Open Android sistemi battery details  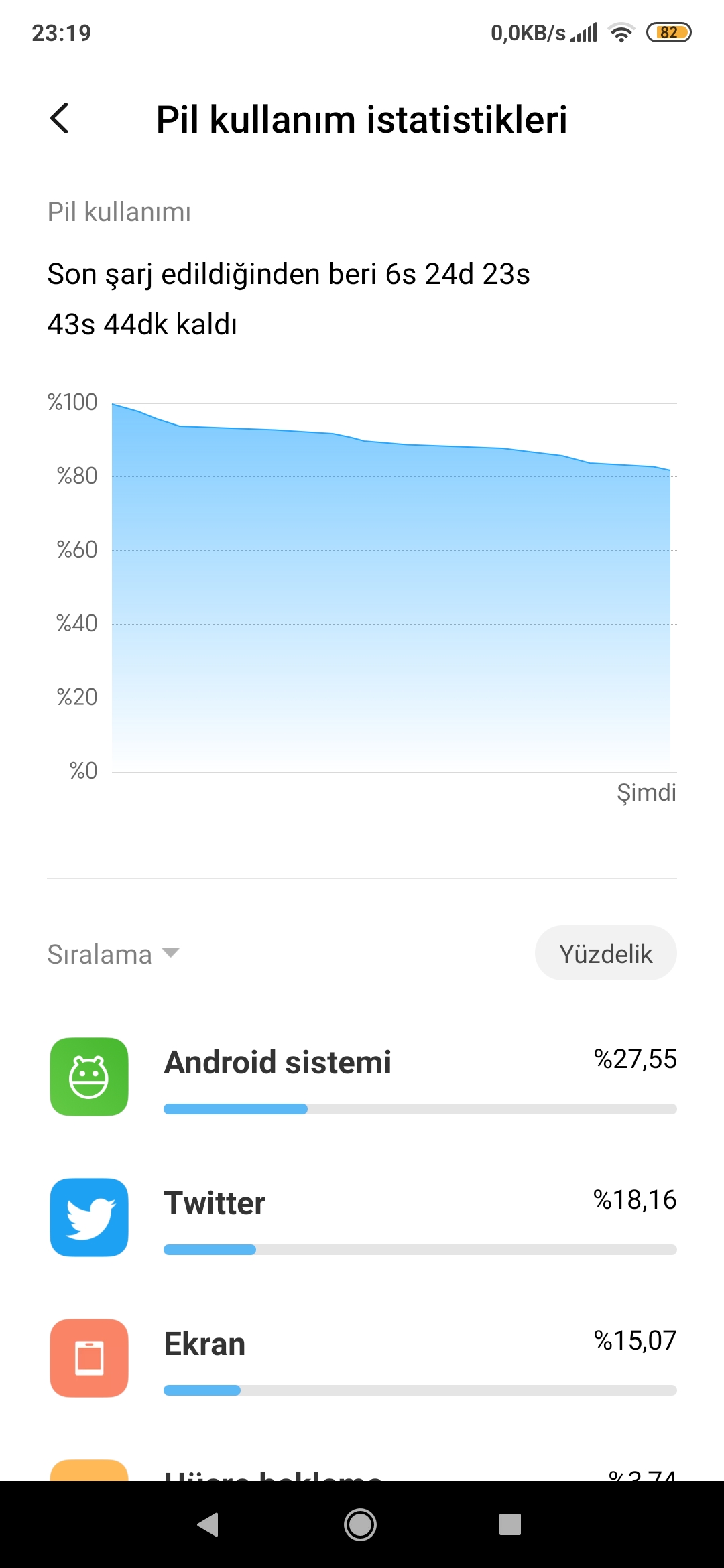pyautogui.click(x=362, y=1077)
